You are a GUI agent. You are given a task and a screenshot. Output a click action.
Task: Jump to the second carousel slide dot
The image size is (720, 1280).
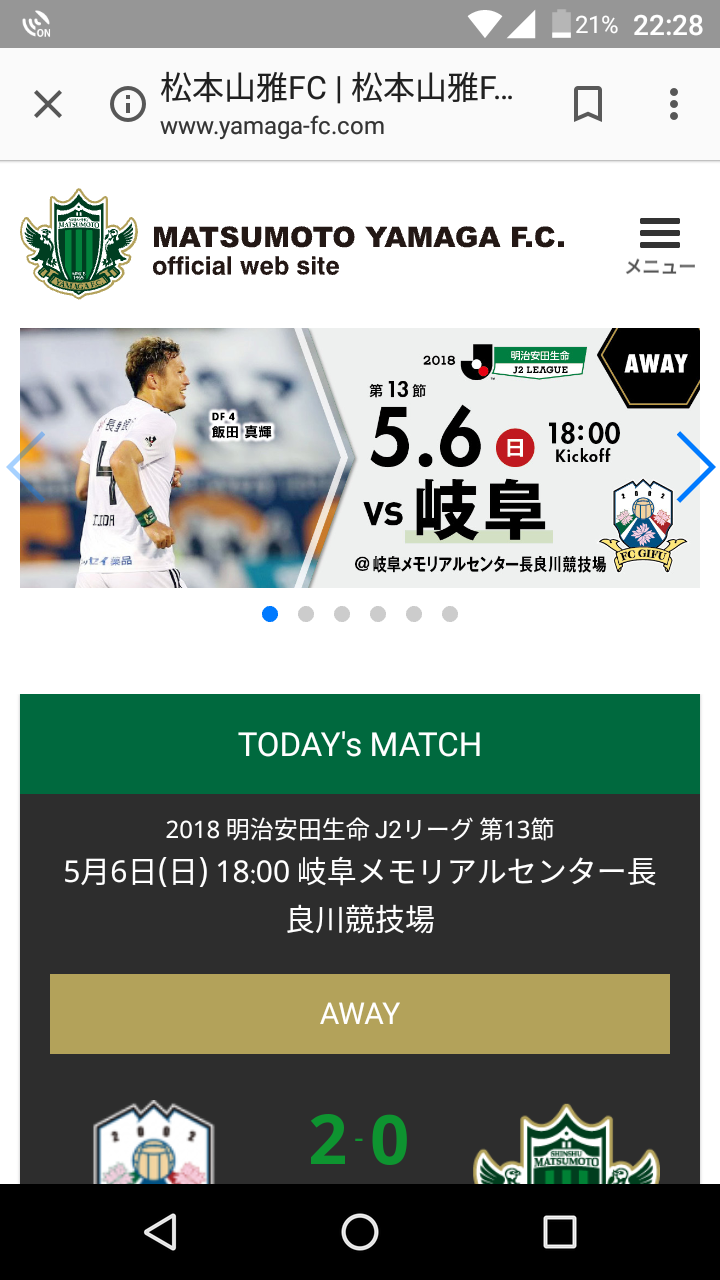tap(306, 614)
